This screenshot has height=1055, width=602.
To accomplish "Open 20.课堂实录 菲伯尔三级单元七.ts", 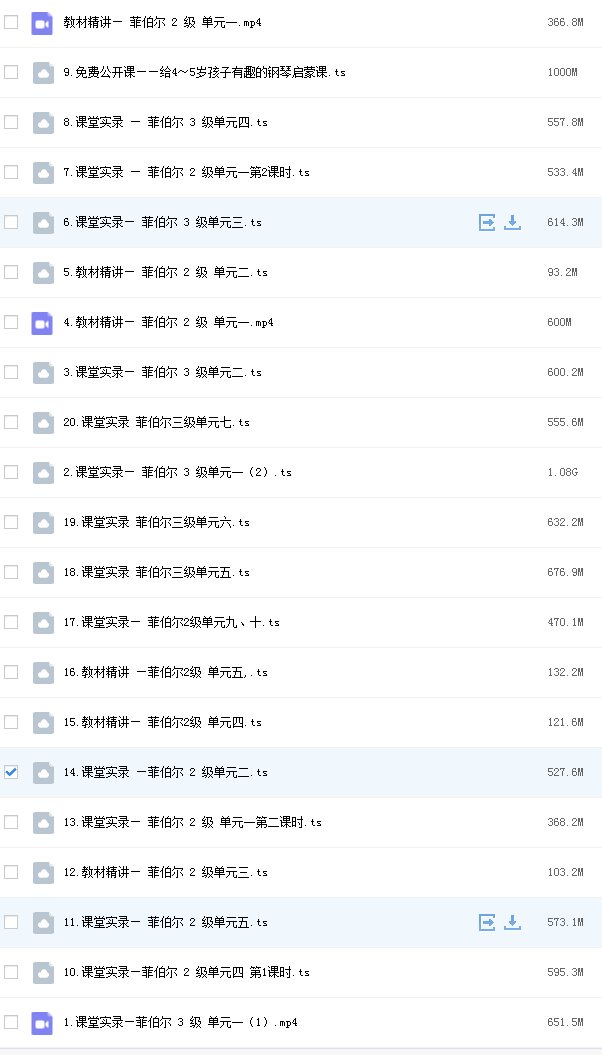I will (x=156, y=423).
